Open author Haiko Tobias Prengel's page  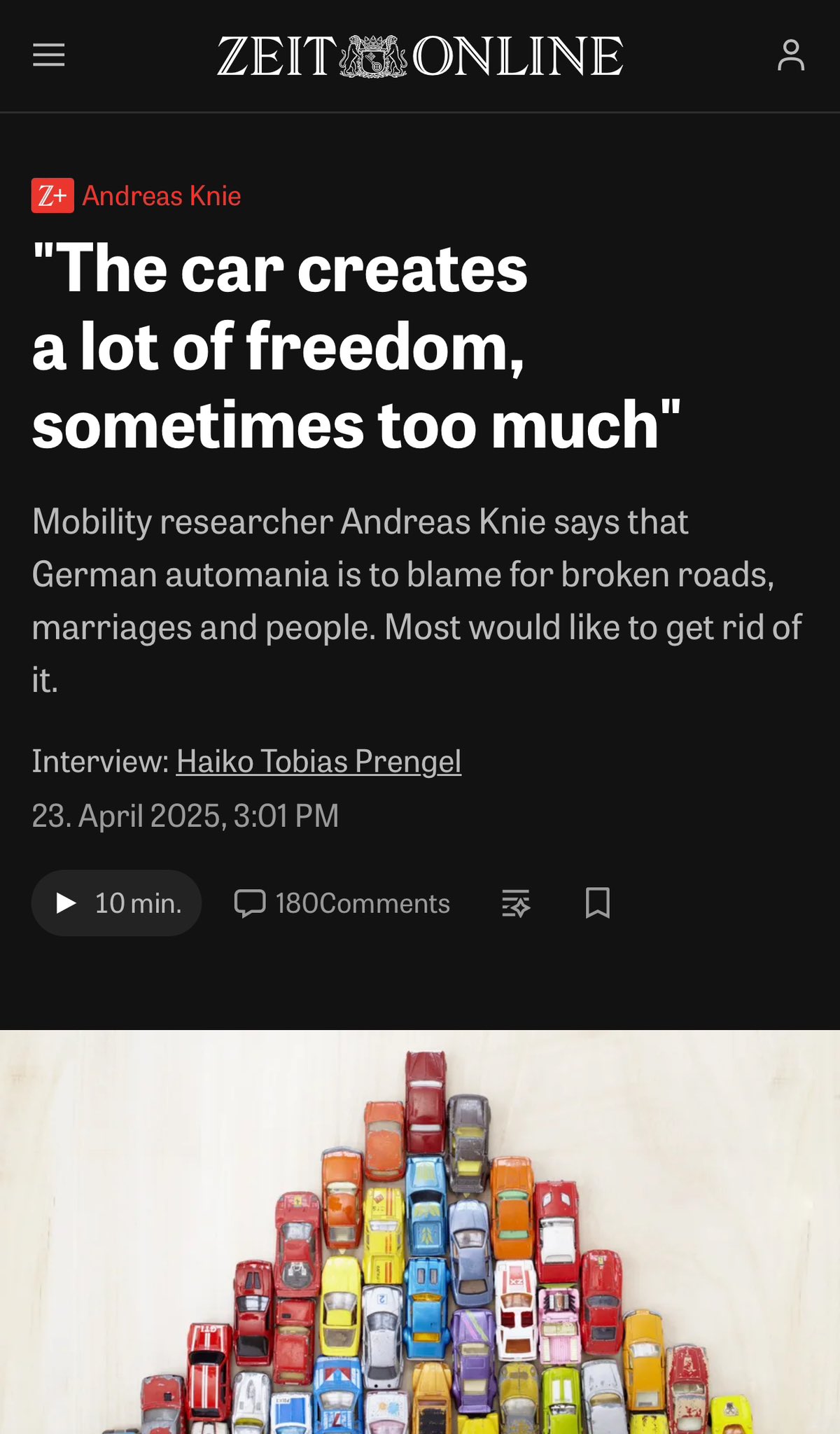pos(318,761)
